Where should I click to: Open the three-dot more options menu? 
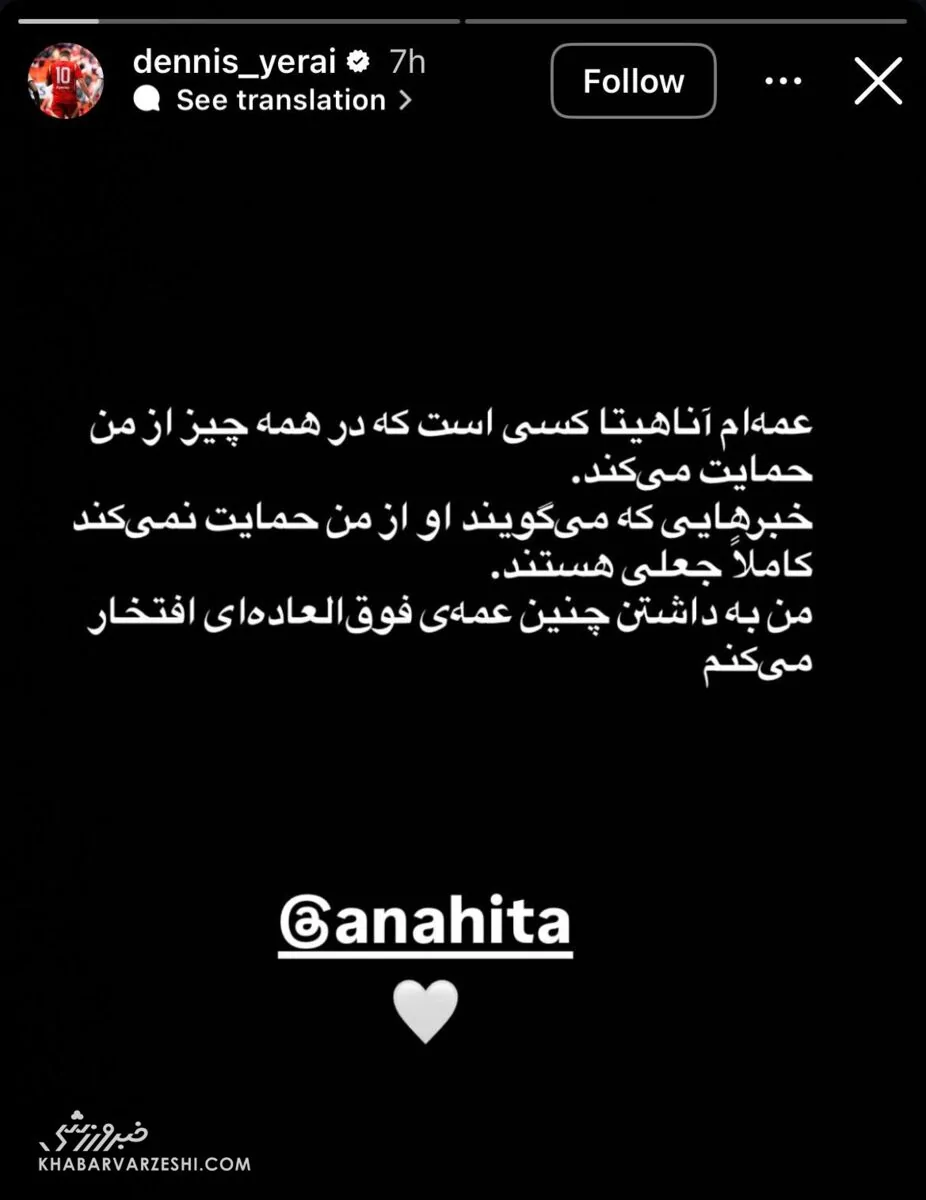pos(783,81)
